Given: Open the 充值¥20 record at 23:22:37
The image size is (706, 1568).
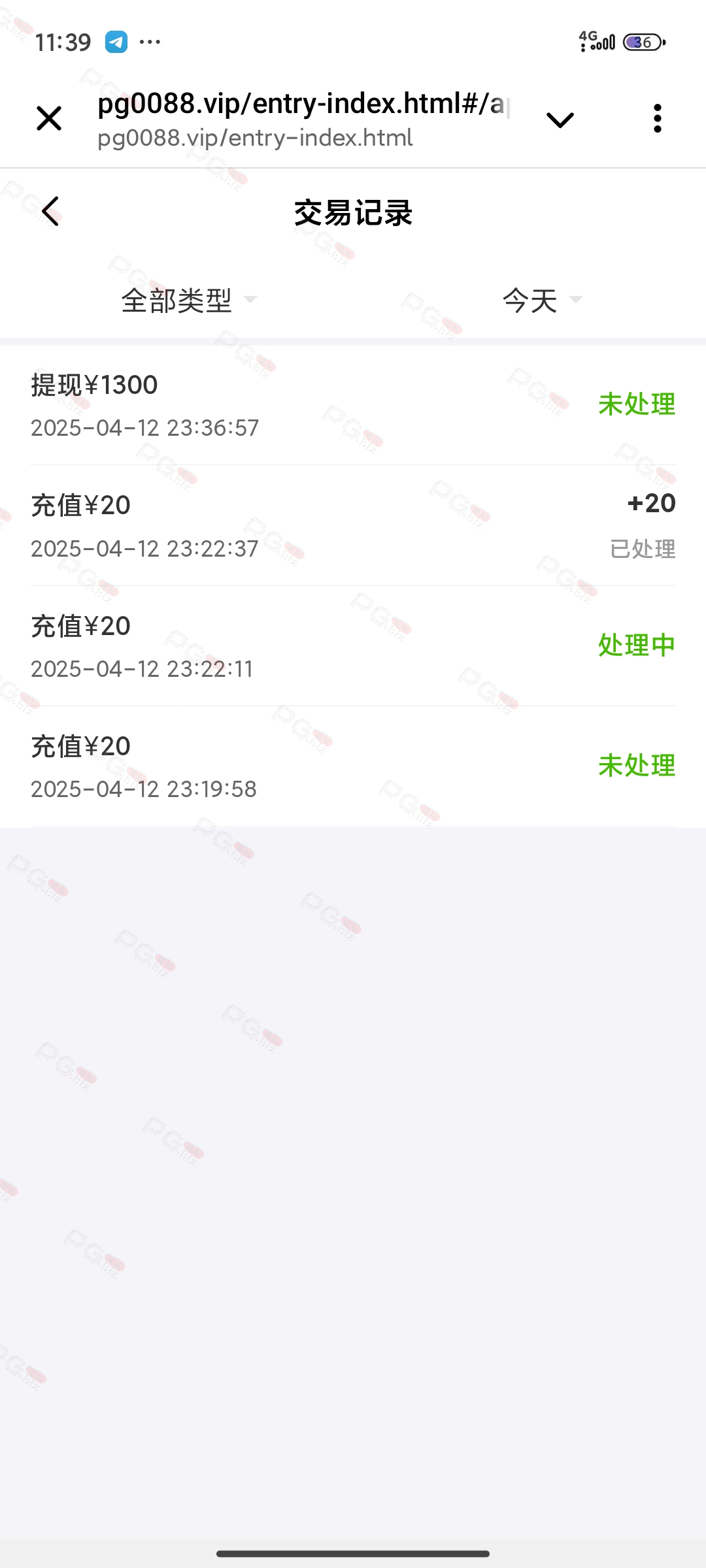Looking at the screenshot, I should (353, 525).
